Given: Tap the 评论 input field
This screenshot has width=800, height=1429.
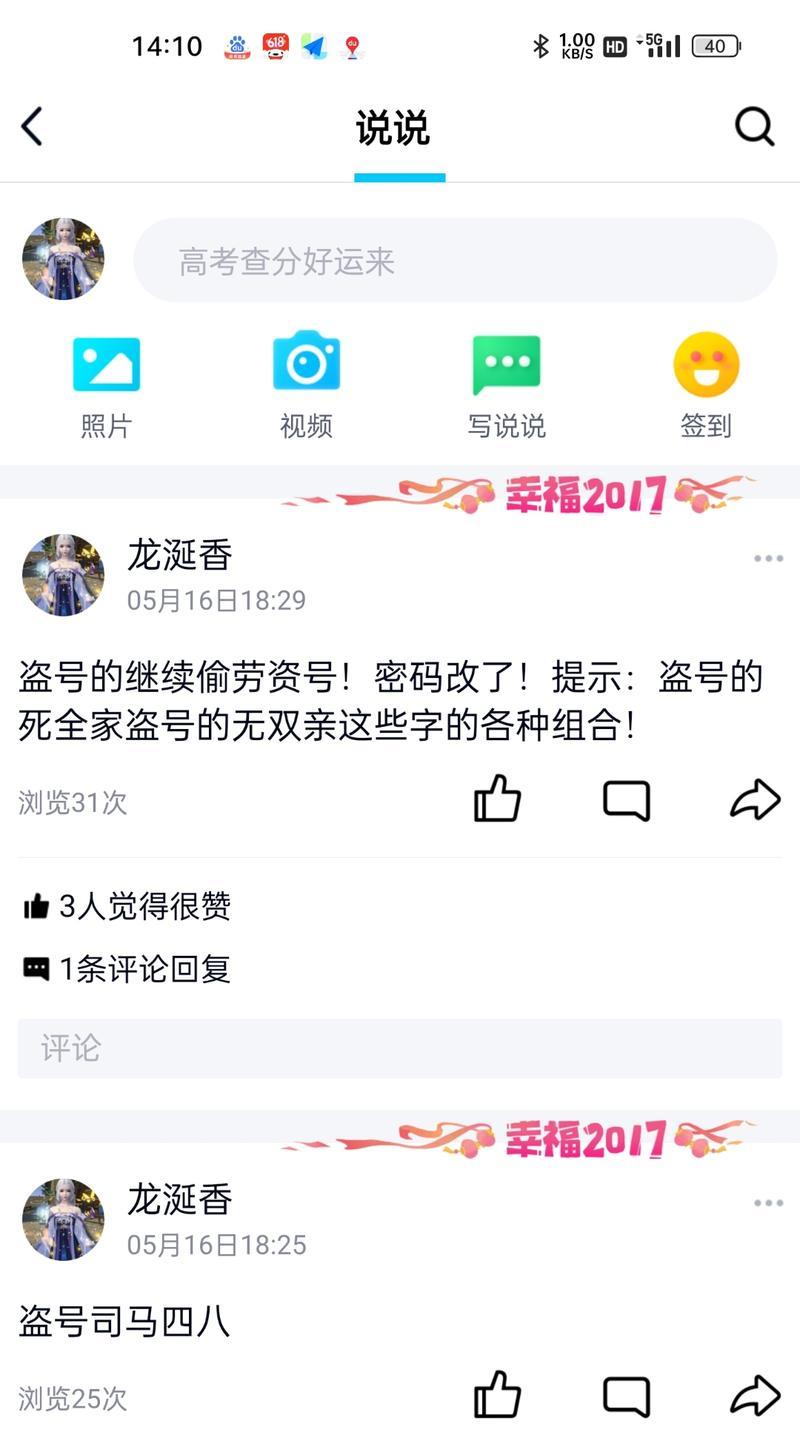Looking at the screenshot, I should pos(400,1048).
